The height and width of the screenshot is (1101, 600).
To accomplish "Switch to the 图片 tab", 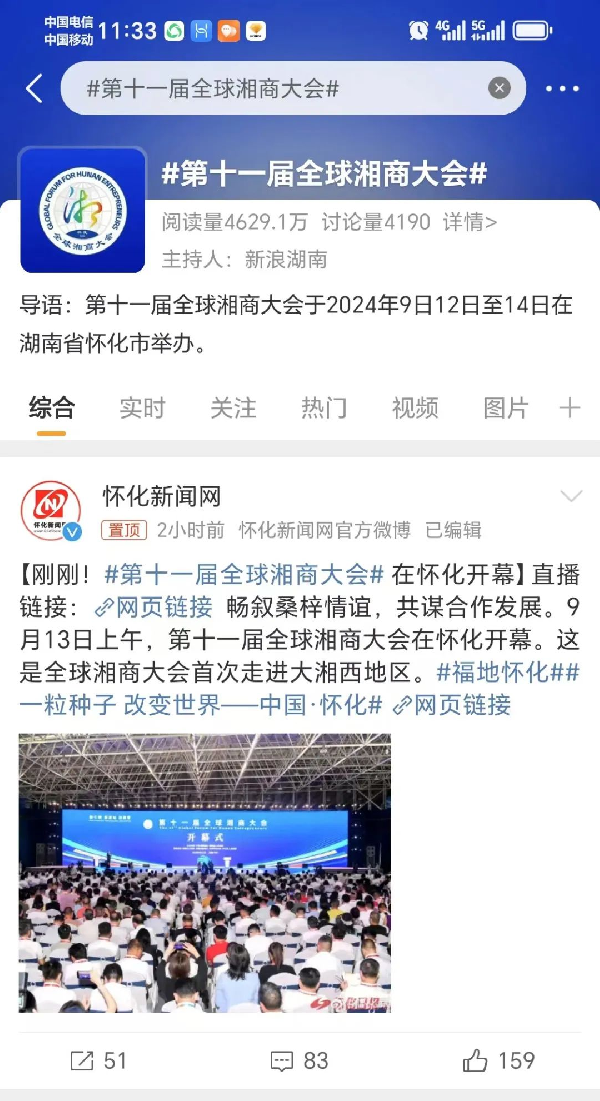I will (x=505, y=408).
